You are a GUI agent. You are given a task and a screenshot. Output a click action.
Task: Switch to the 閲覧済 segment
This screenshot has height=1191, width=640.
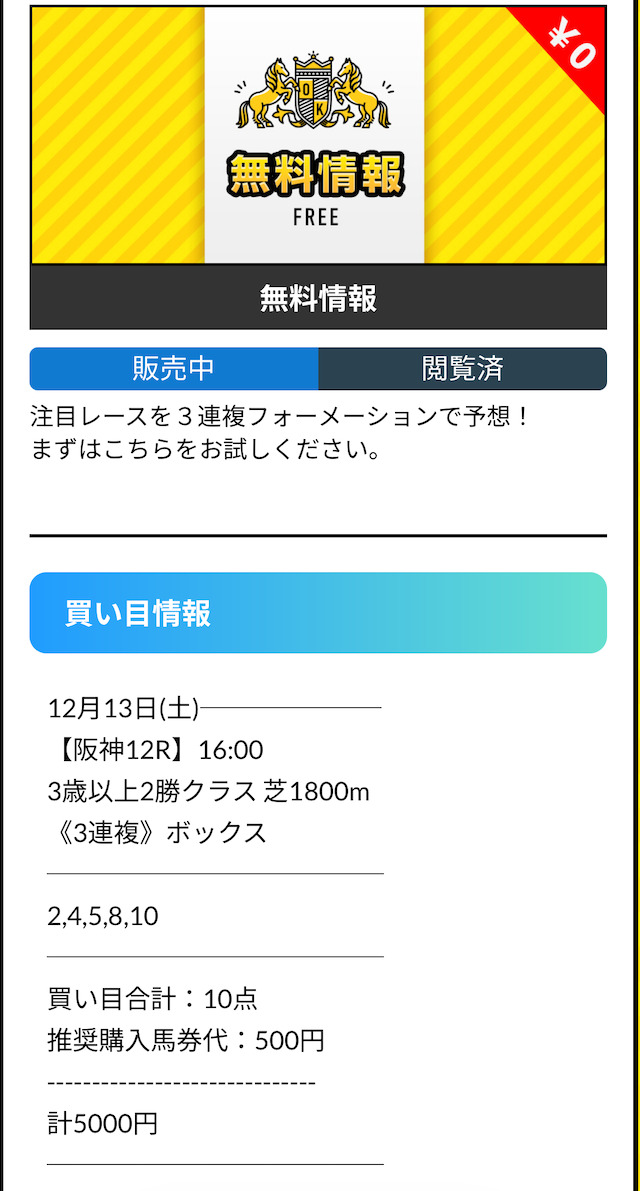click(462, 369)
